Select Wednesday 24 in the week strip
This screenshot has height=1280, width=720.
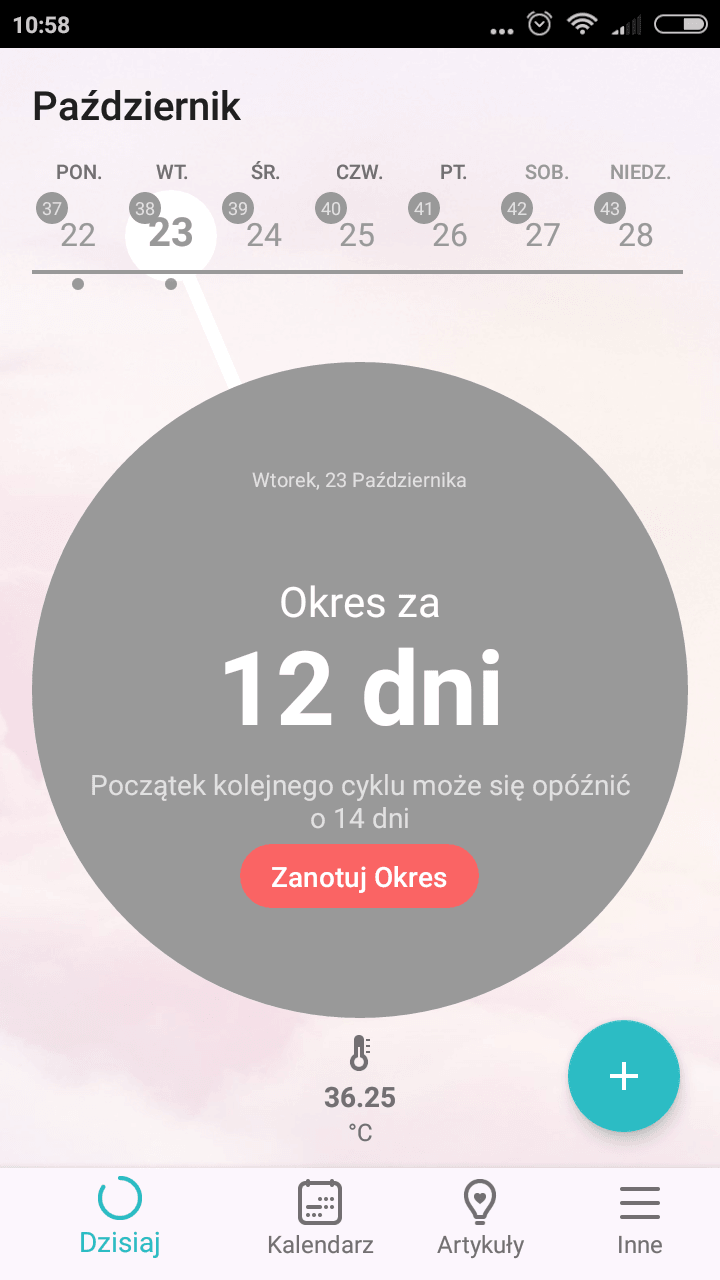264,222
